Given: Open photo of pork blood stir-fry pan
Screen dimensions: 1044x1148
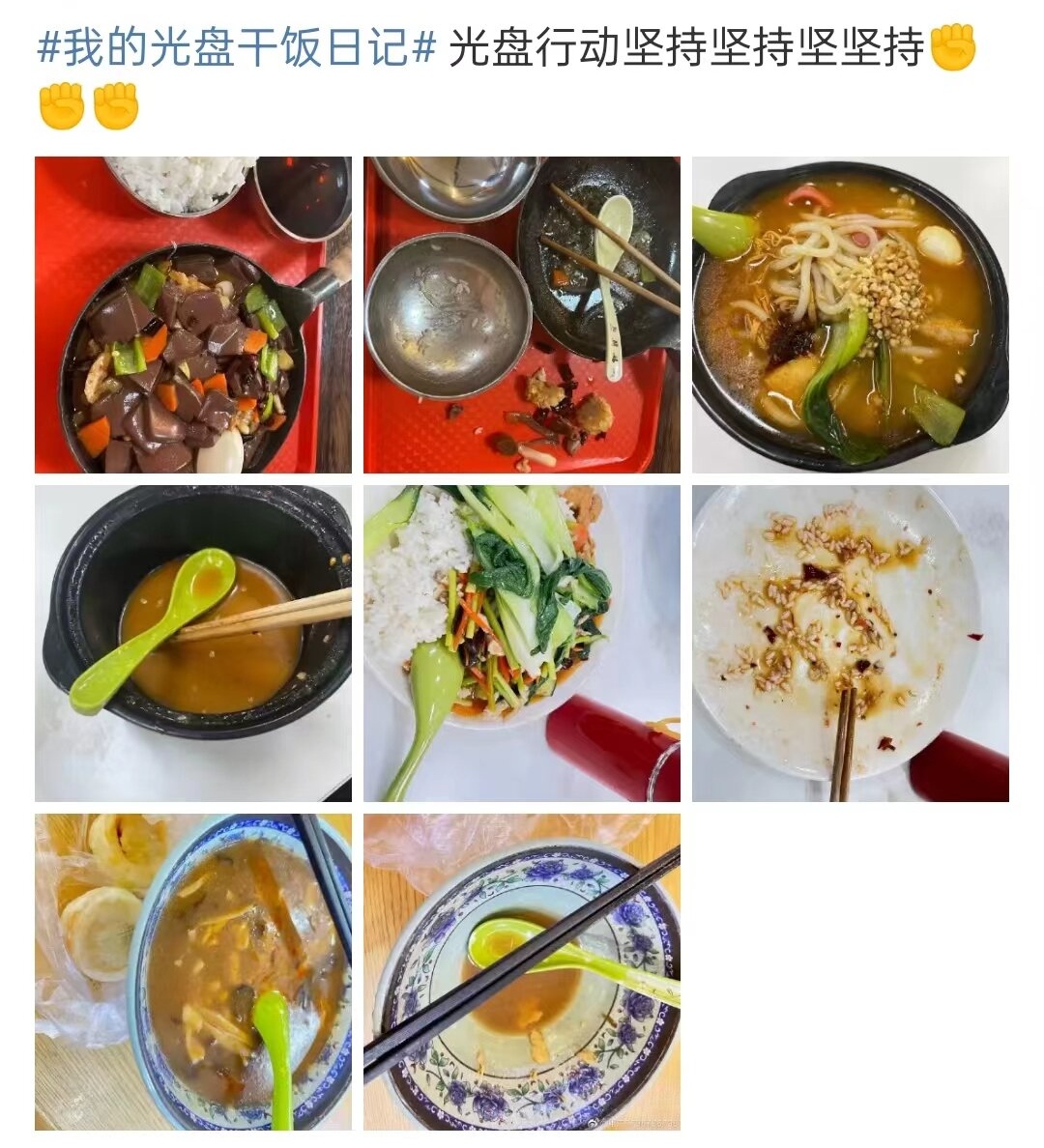Looking at the screenshot, I should 192,315.
